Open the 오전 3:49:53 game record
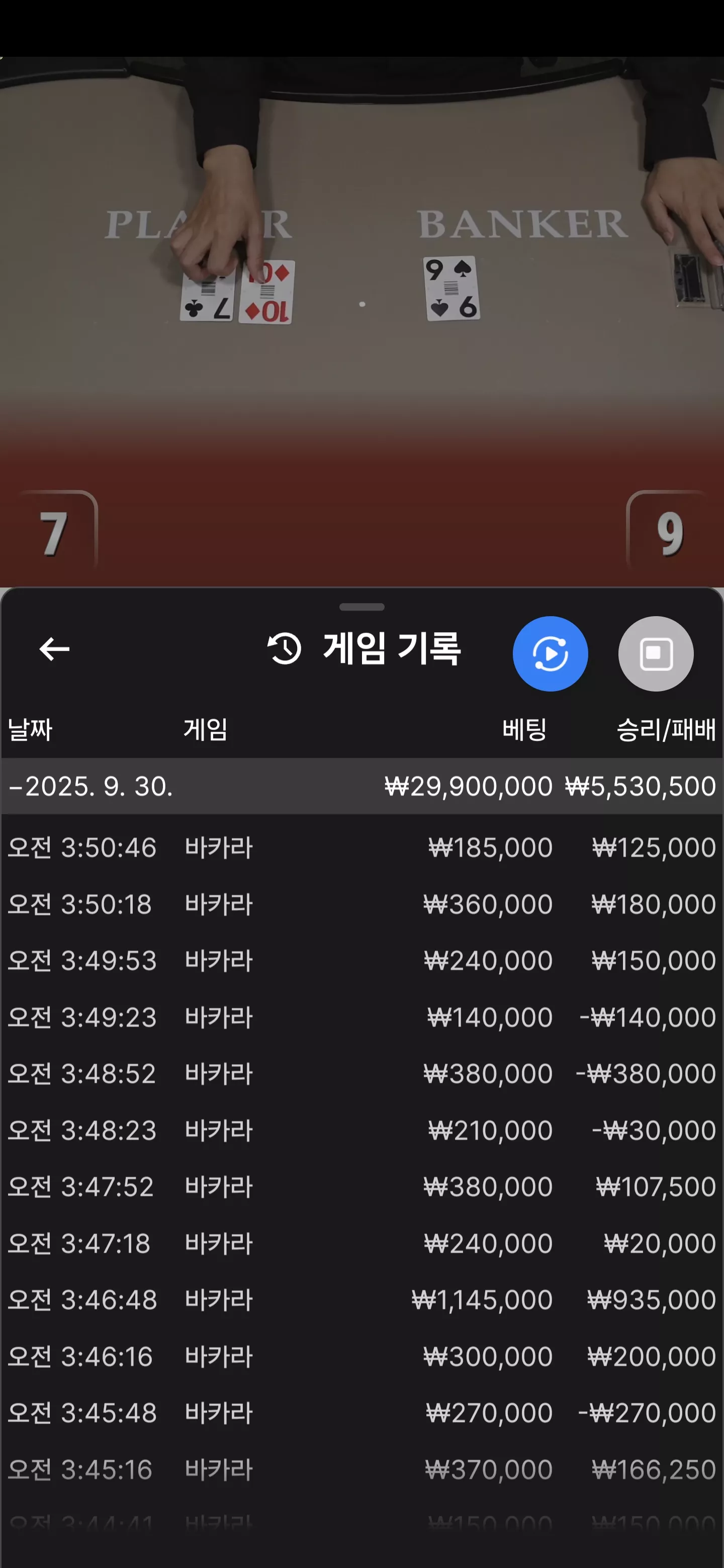 tap(361, 960)
